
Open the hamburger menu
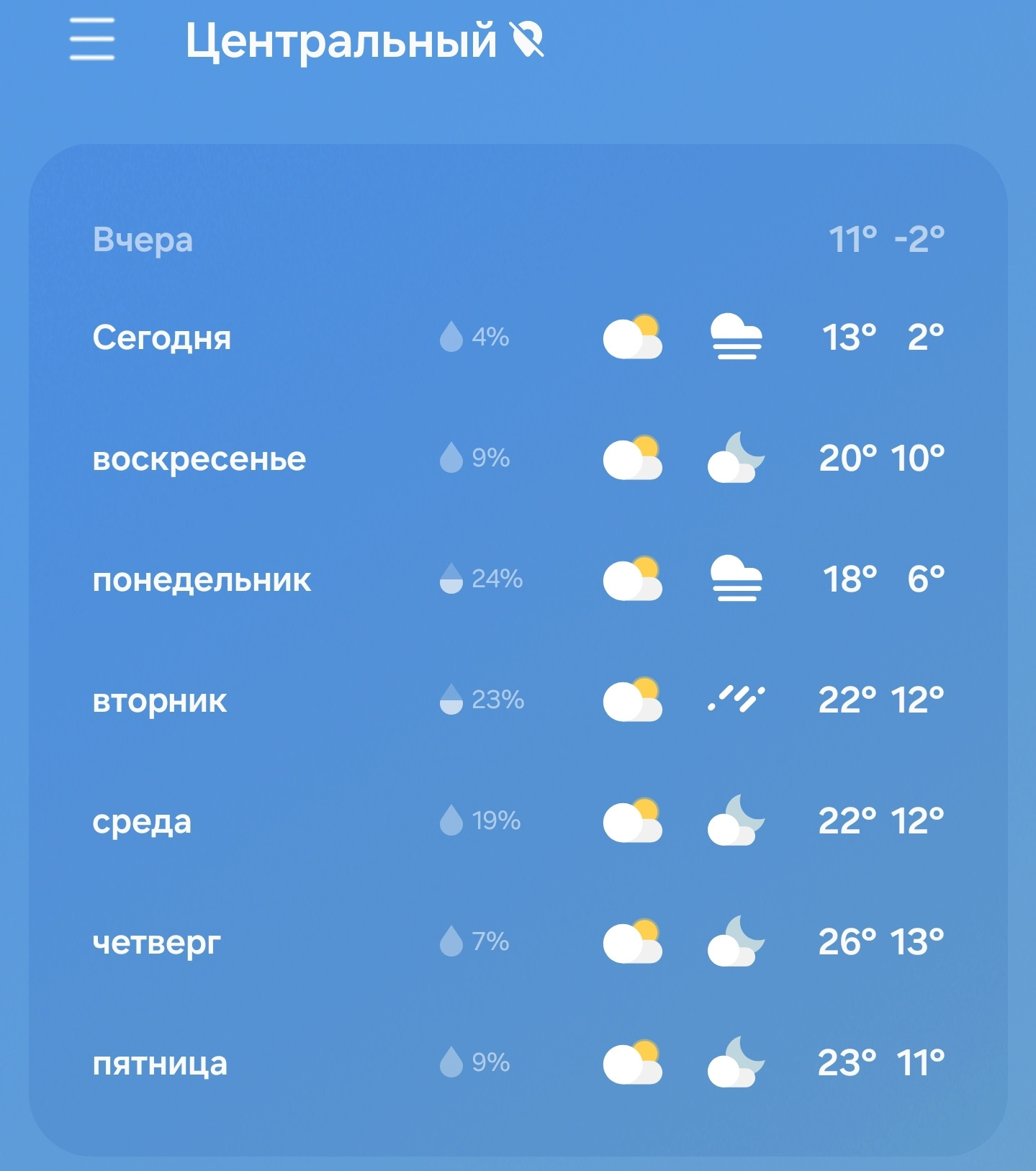[91, 39]
